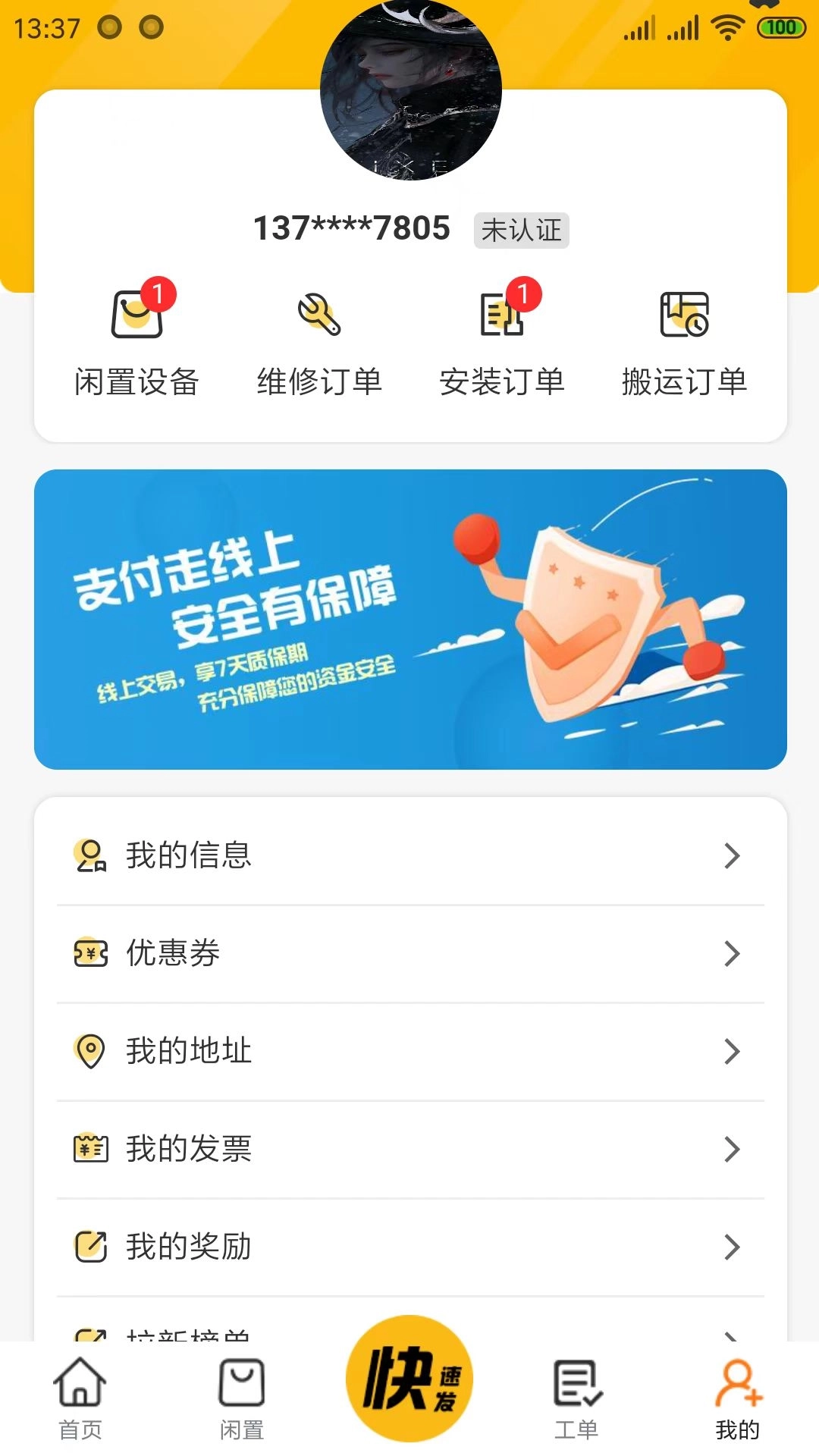Expand the 我的信息 row chevron
This screenshot has width=819, height=1456.
730,855
